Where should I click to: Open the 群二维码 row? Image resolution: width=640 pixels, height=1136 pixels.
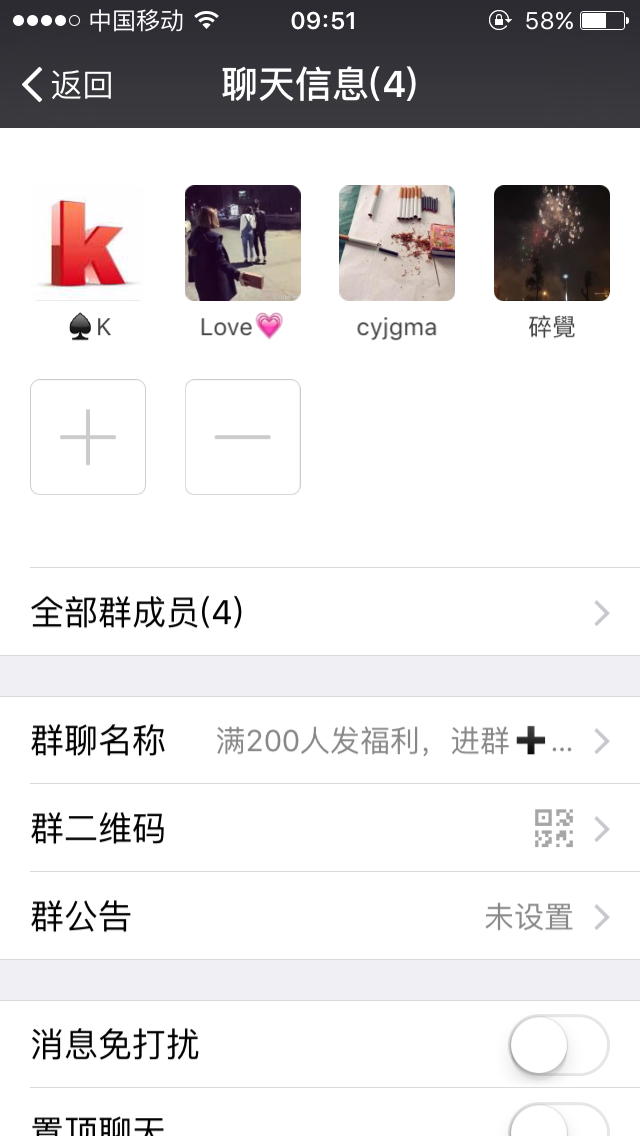(x=320, y=829)
